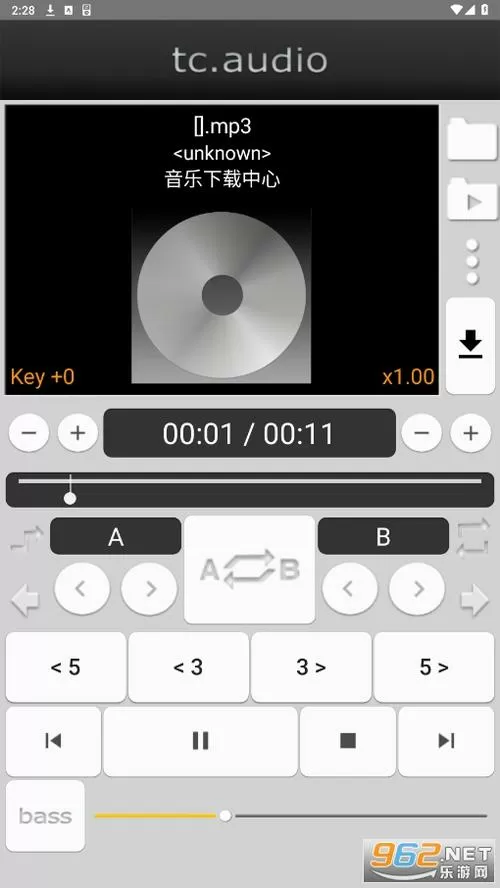
Task: Go to the next track
Action: point(446,741)
